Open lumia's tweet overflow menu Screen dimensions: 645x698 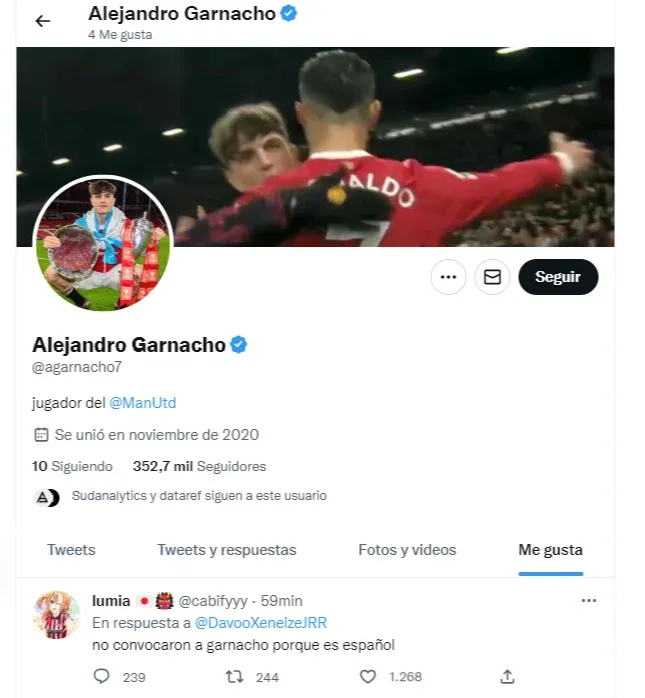[589, 600]
